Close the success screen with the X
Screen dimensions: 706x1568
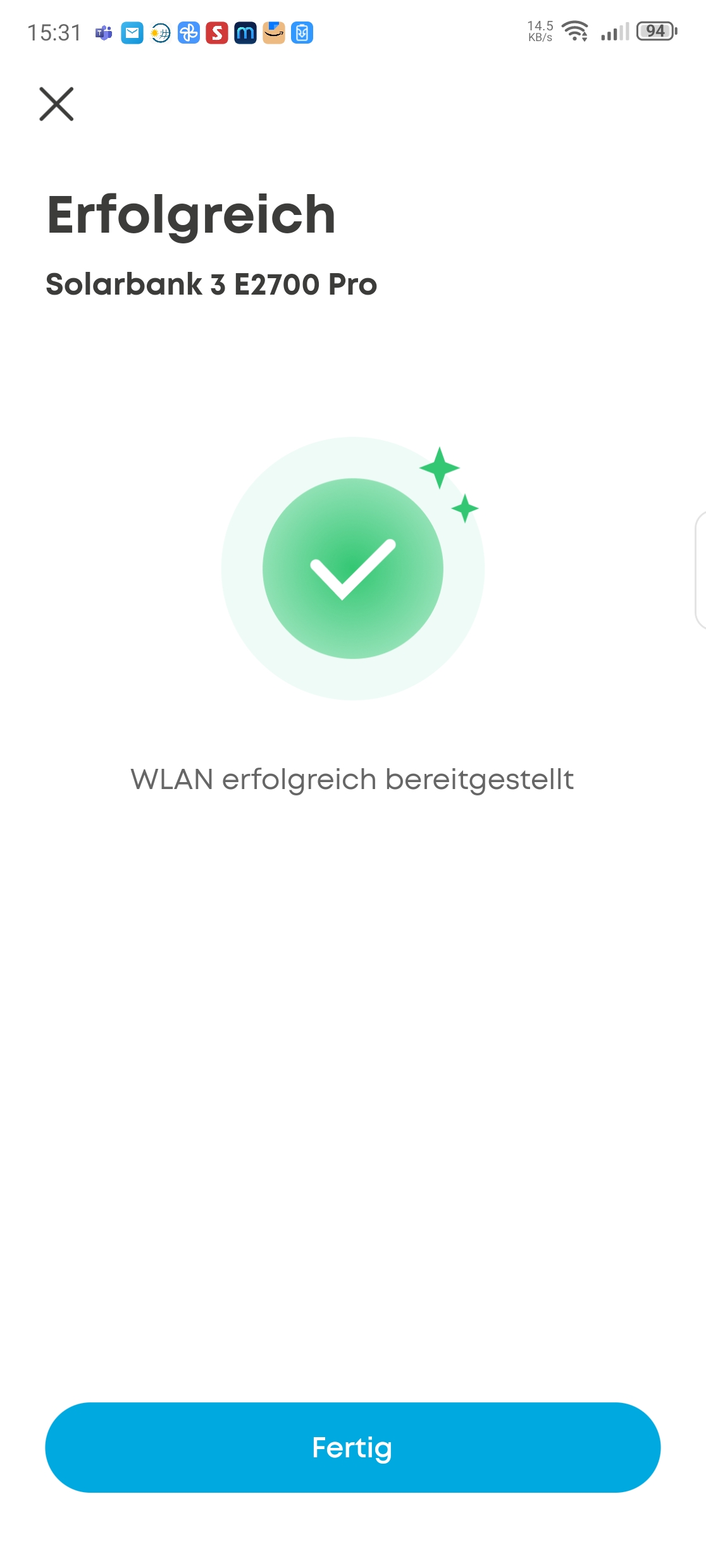[56, 104]
